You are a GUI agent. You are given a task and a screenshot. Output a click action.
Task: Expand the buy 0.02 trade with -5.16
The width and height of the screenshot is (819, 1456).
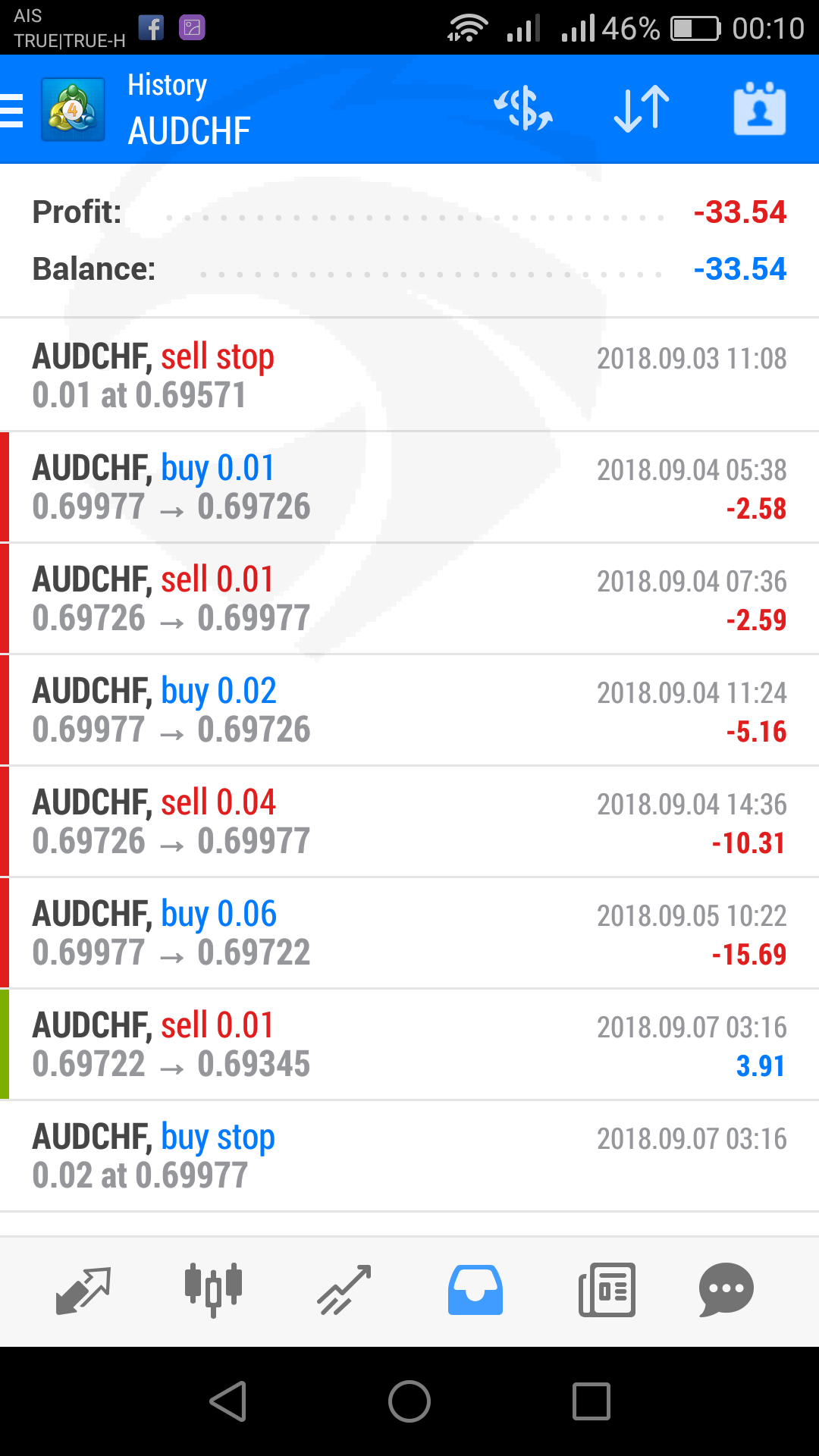tap(409, 710)
